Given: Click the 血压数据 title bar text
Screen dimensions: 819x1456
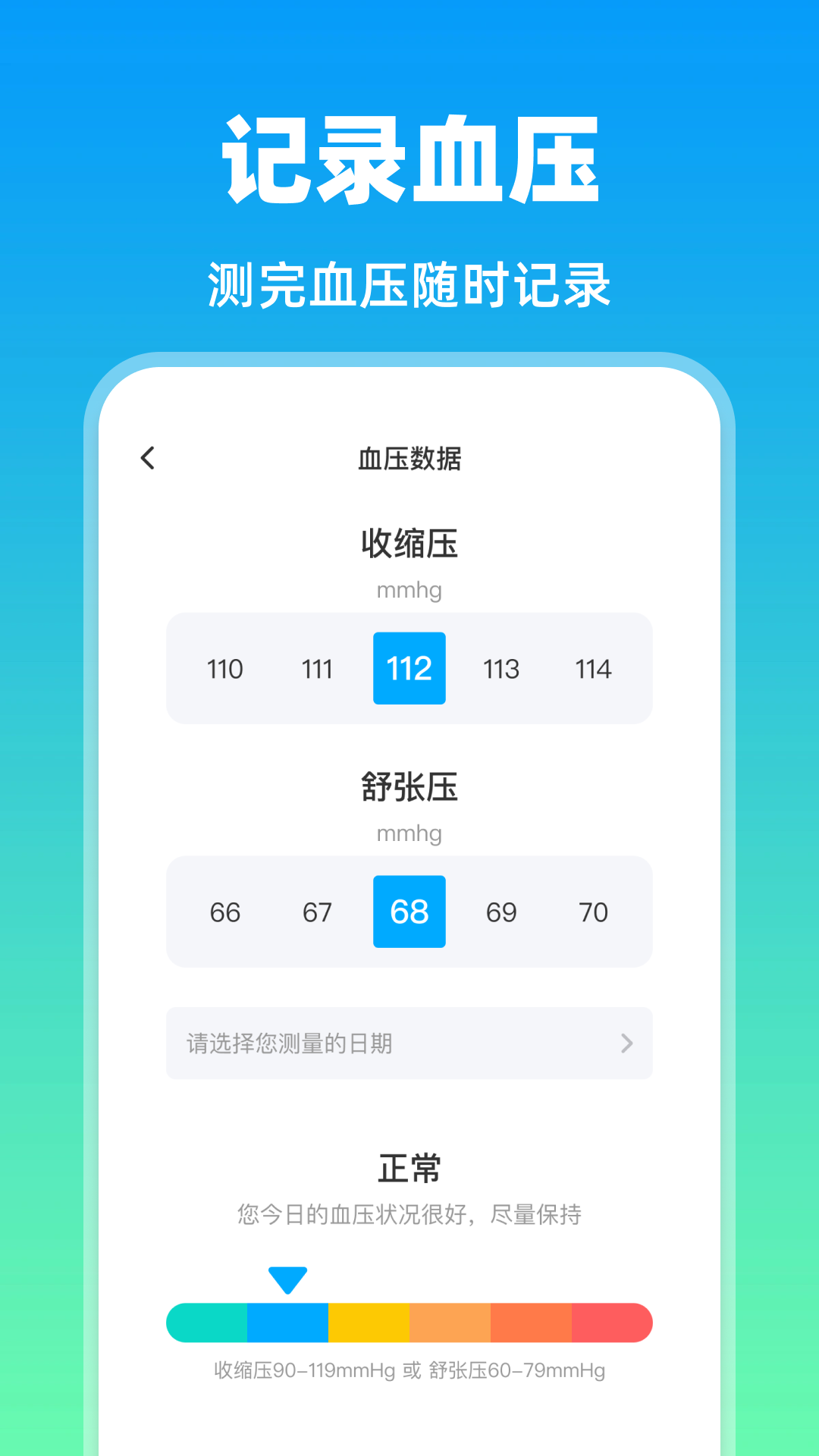Looking at the screenshot, I should point(409,458).
